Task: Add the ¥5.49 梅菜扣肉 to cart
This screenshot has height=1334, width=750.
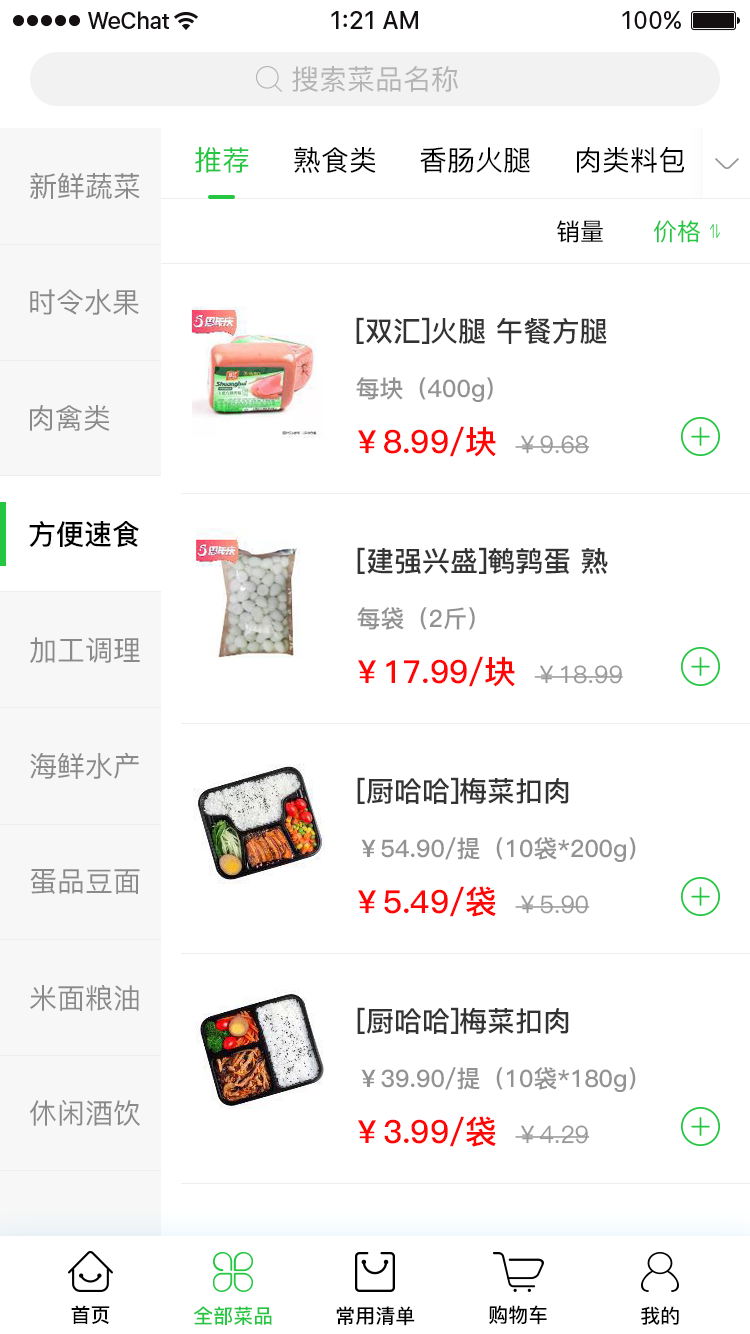Action: point(700,897)
